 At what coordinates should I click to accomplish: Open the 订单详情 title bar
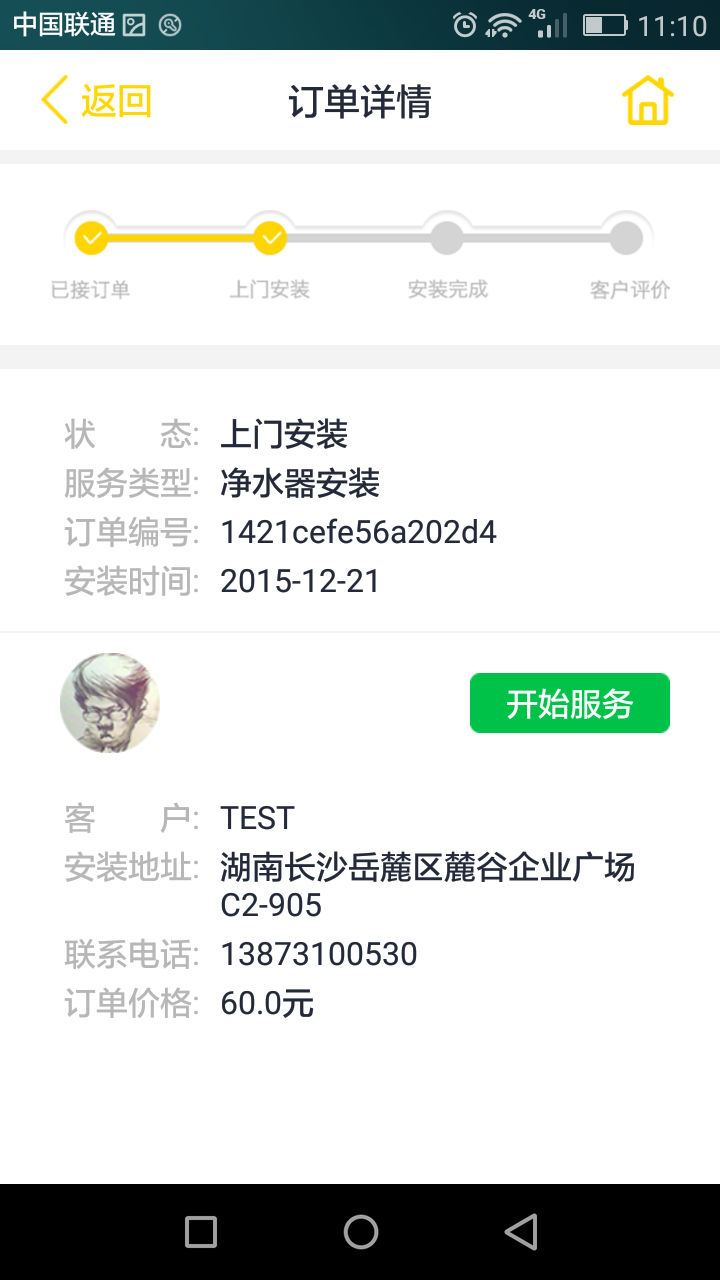point(360,100)
